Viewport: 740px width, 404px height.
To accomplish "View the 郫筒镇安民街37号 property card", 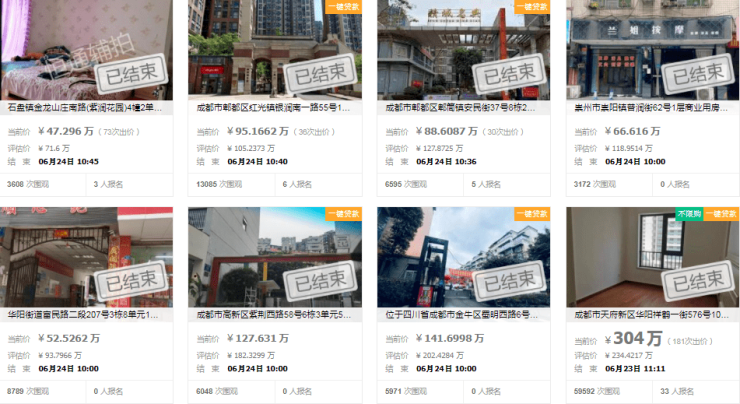I will pyautogui.click(x=461, y=107).
